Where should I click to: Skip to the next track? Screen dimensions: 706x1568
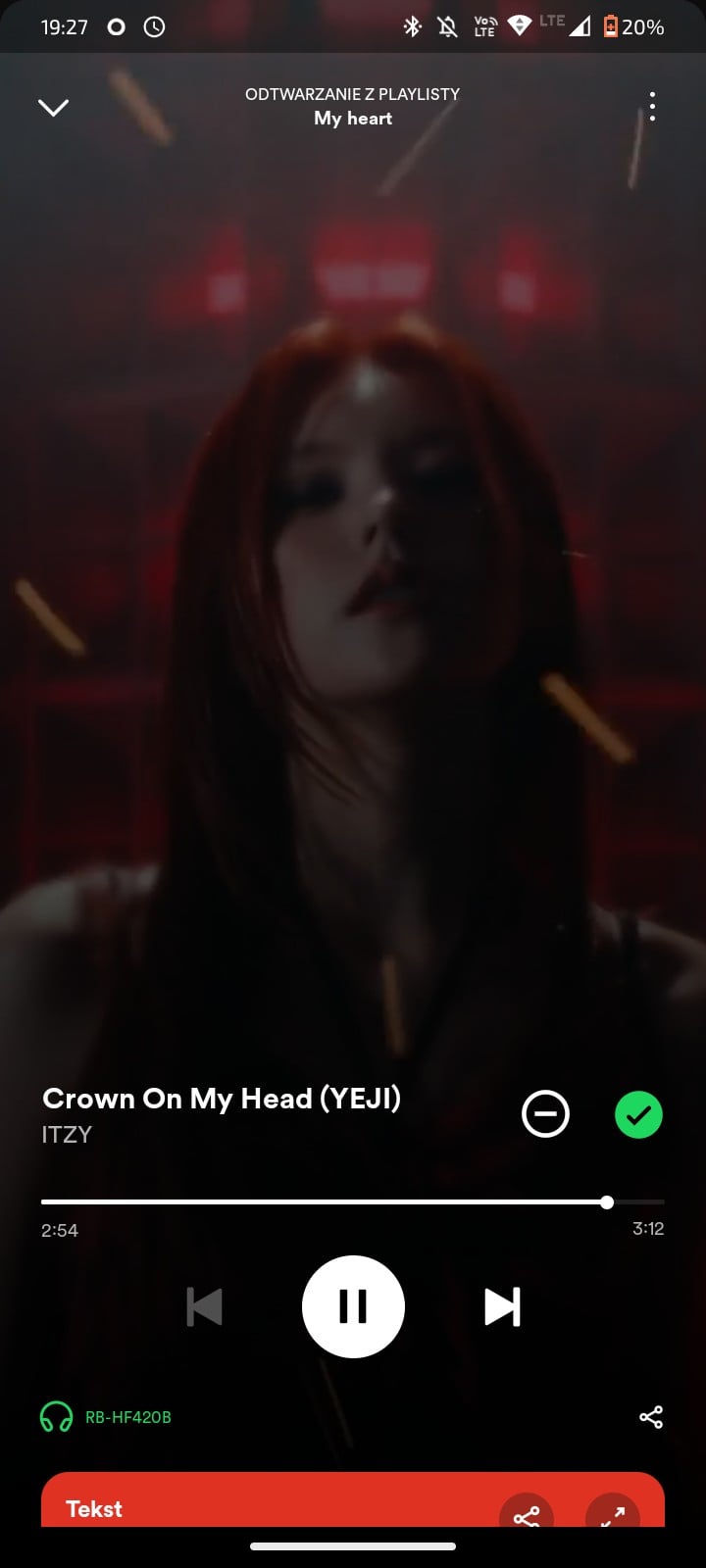[x=502, y=1306]
